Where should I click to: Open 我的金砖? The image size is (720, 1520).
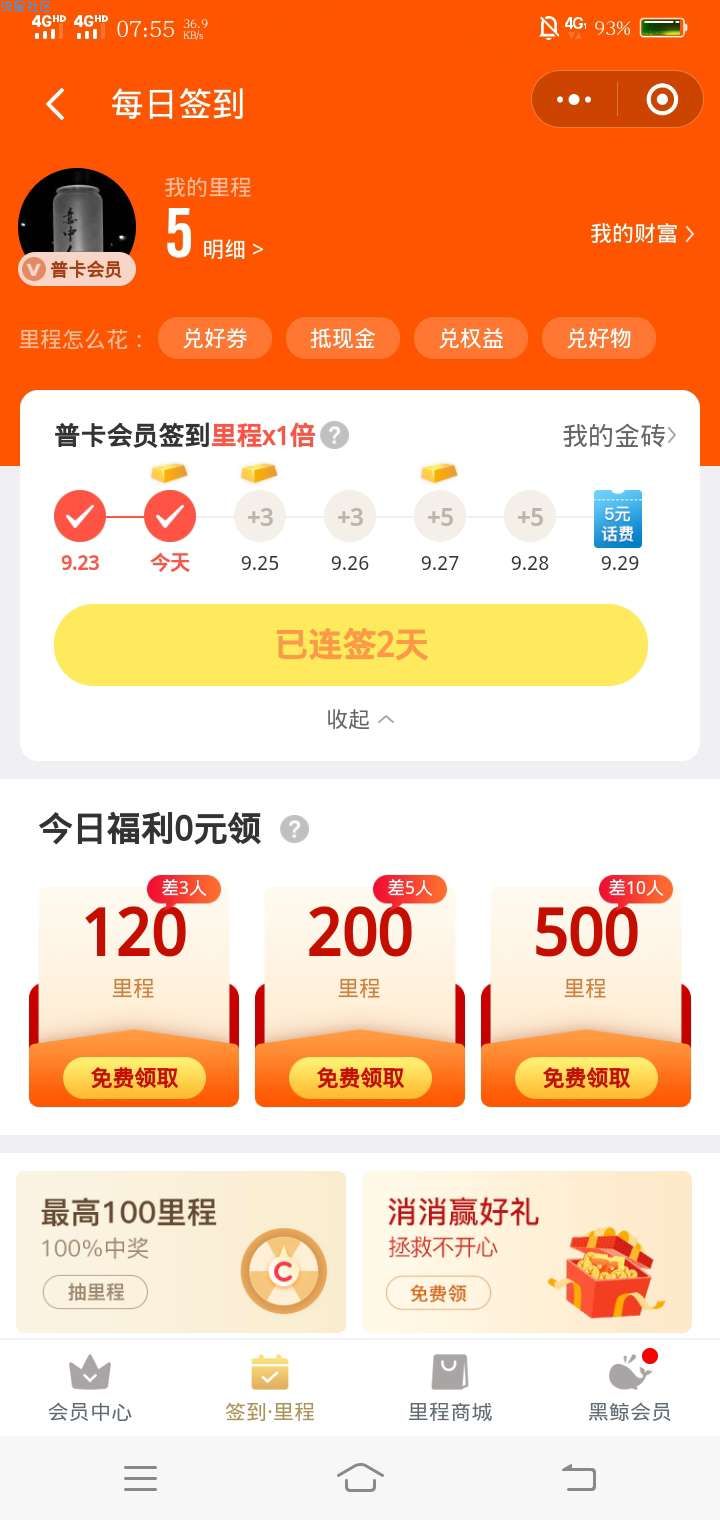pyautogui.click(x=619, y=436)
